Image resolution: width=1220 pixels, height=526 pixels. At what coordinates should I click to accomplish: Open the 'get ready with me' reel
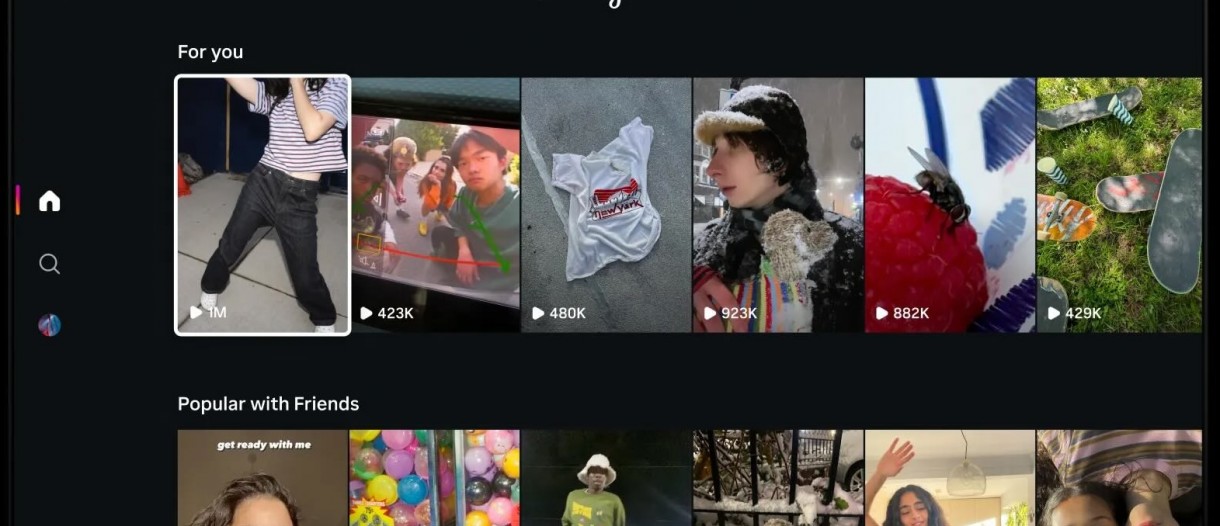[263, 478]
